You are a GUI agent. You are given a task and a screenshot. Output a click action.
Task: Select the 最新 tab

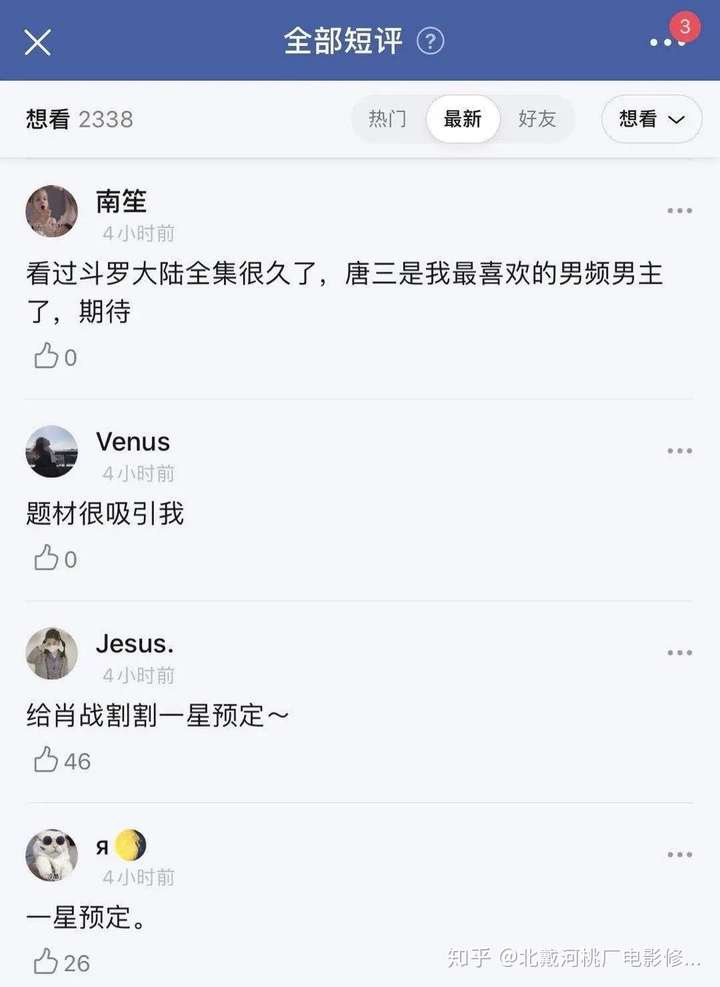[x=462, y=119]
